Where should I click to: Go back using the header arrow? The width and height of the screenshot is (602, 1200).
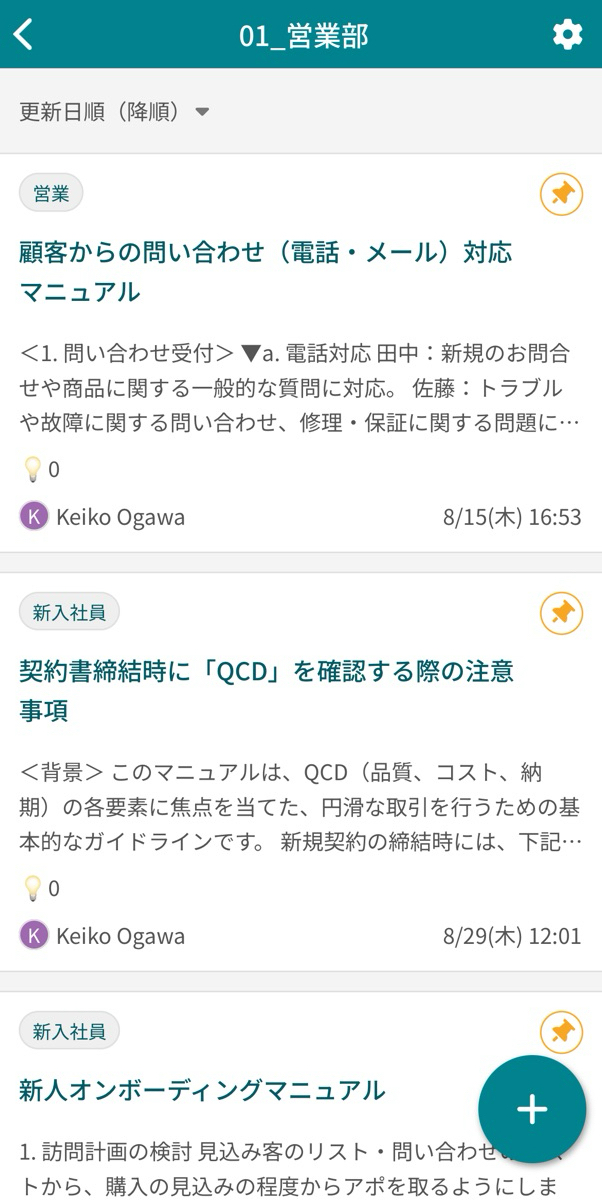tap(23, 34)
